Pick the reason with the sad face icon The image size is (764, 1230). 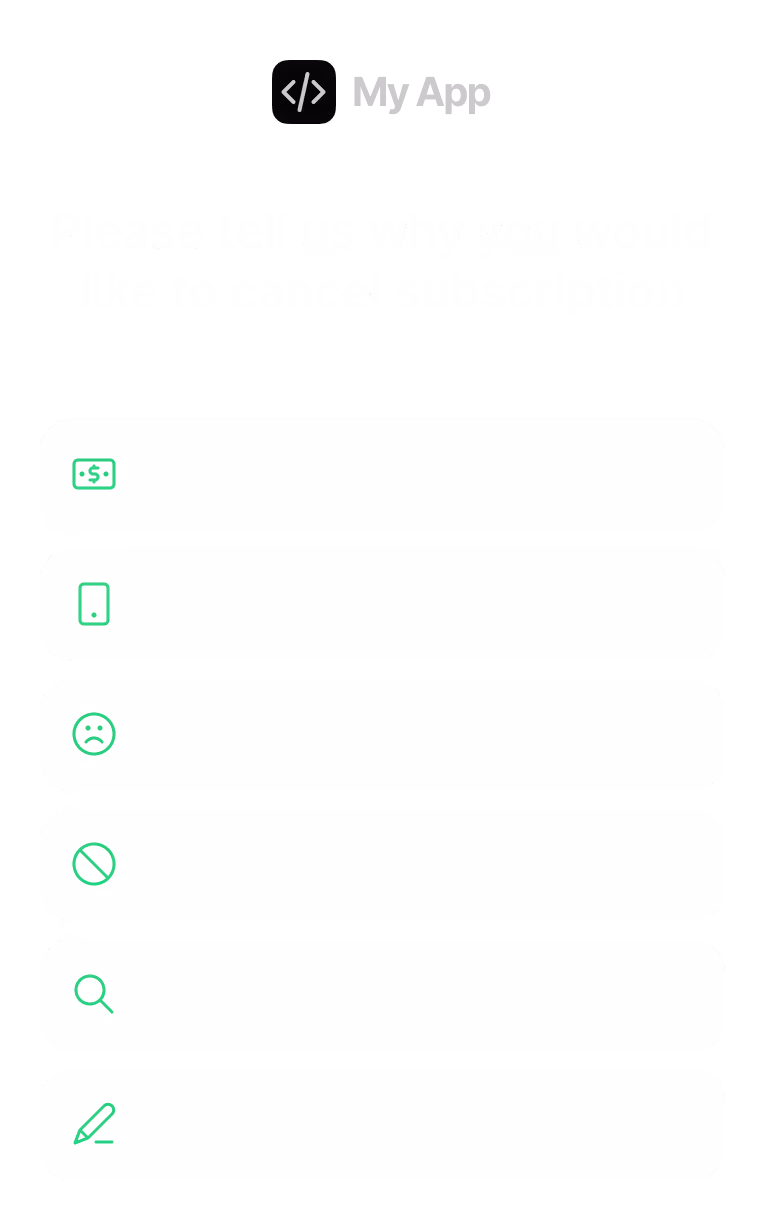(382, 734)
